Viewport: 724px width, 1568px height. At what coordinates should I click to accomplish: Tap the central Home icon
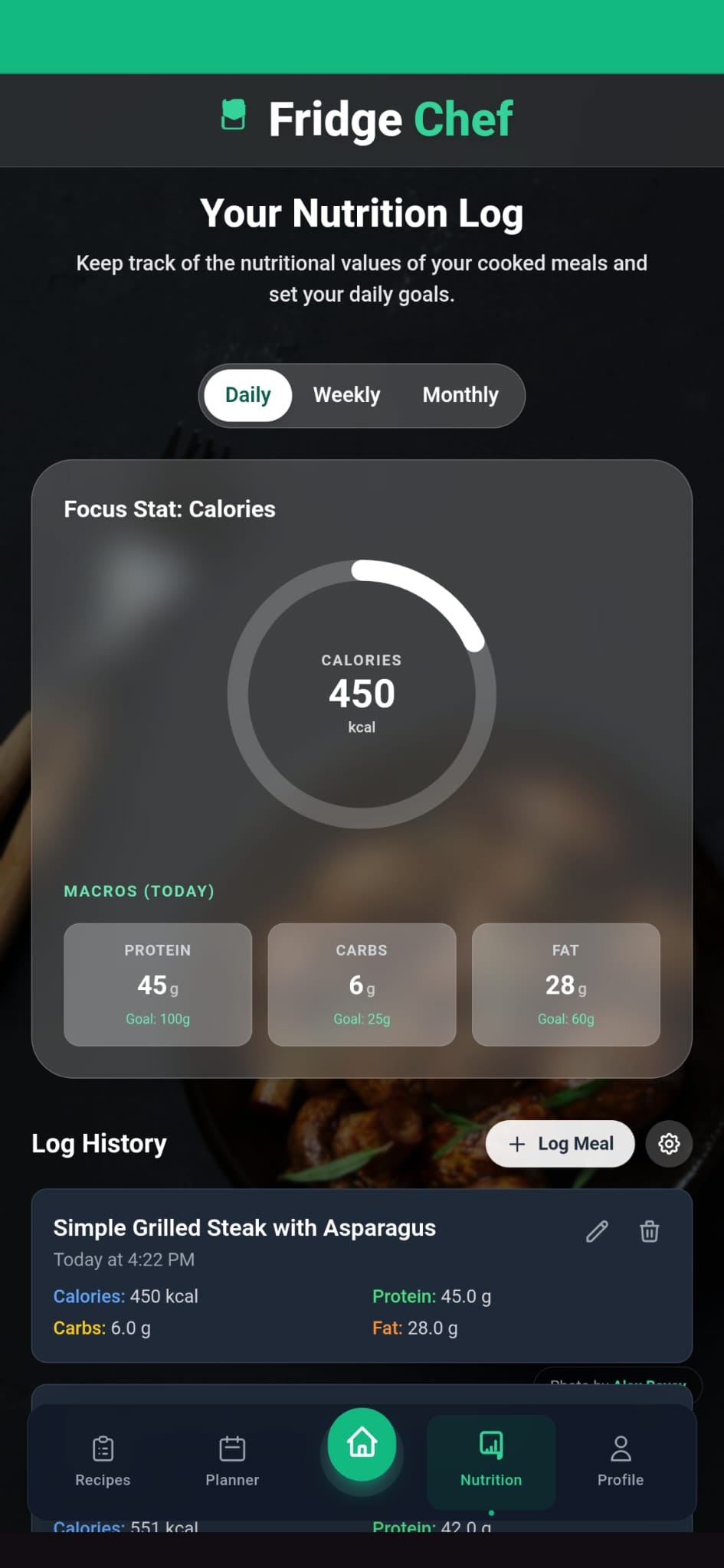click(x=361, y=1445)
